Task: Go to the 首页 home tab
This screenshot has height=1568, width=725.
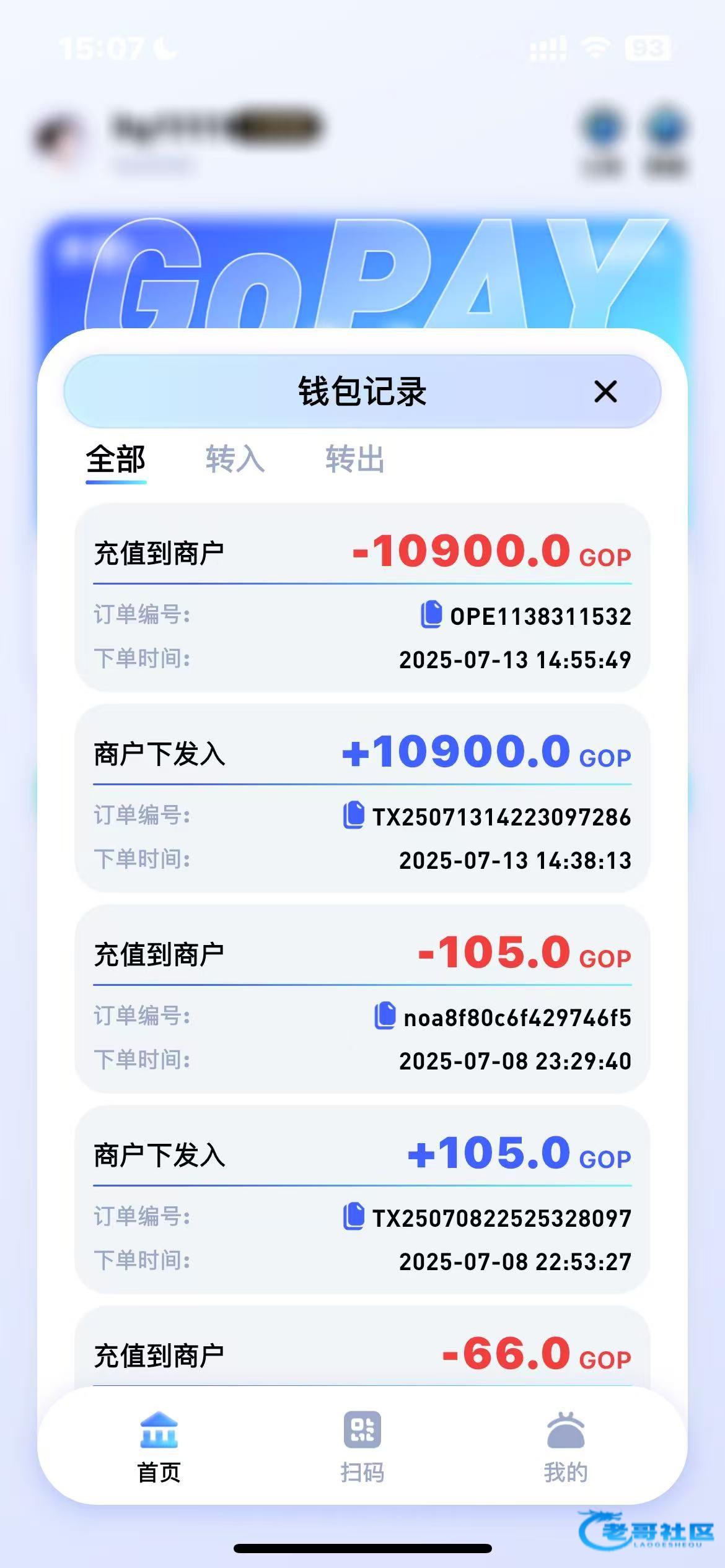Action: click(159, 1447)
